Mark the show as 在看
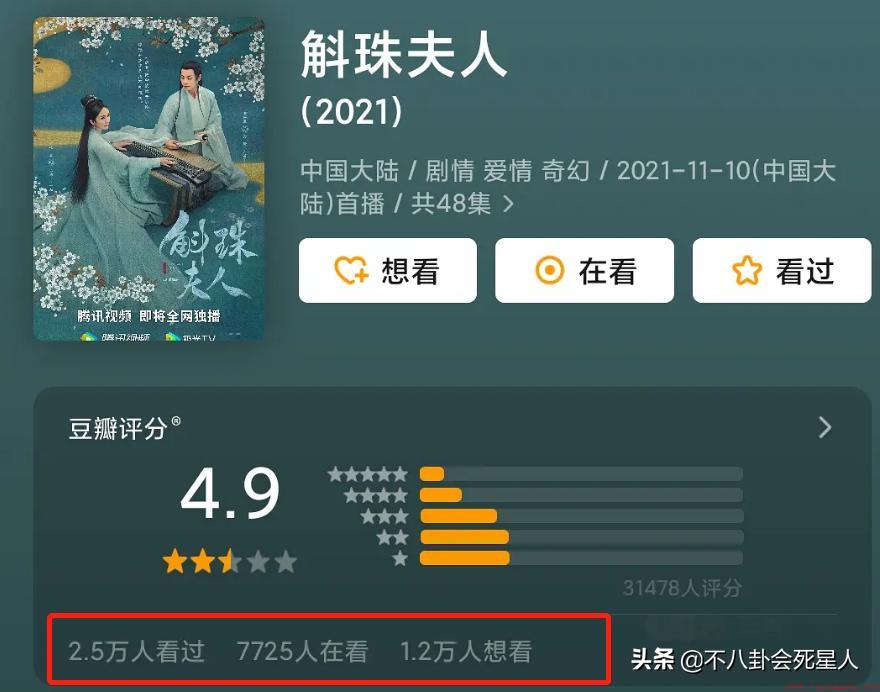The height and width of the screenshot is (692, 880). click(x=584, y=270)
